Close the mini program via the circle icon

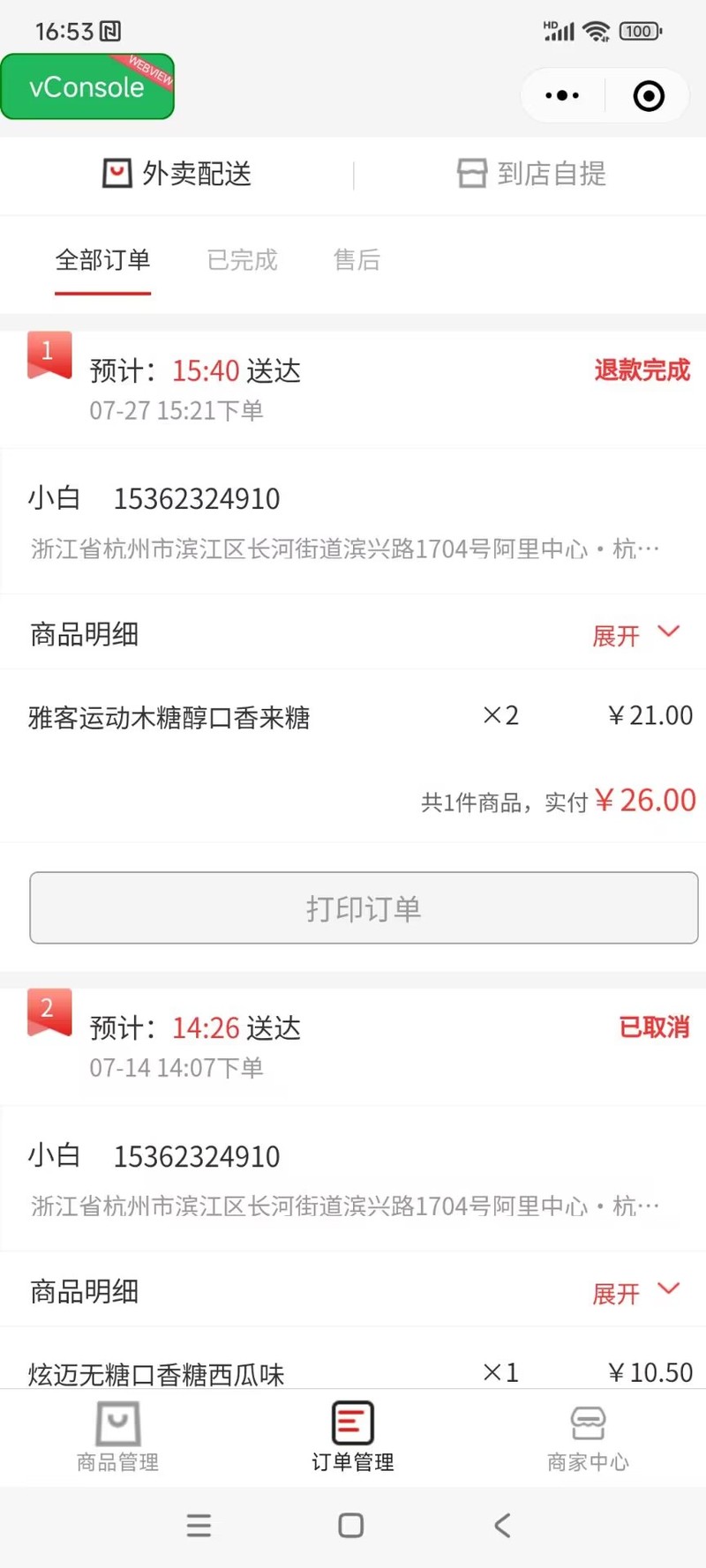(649, 95)
